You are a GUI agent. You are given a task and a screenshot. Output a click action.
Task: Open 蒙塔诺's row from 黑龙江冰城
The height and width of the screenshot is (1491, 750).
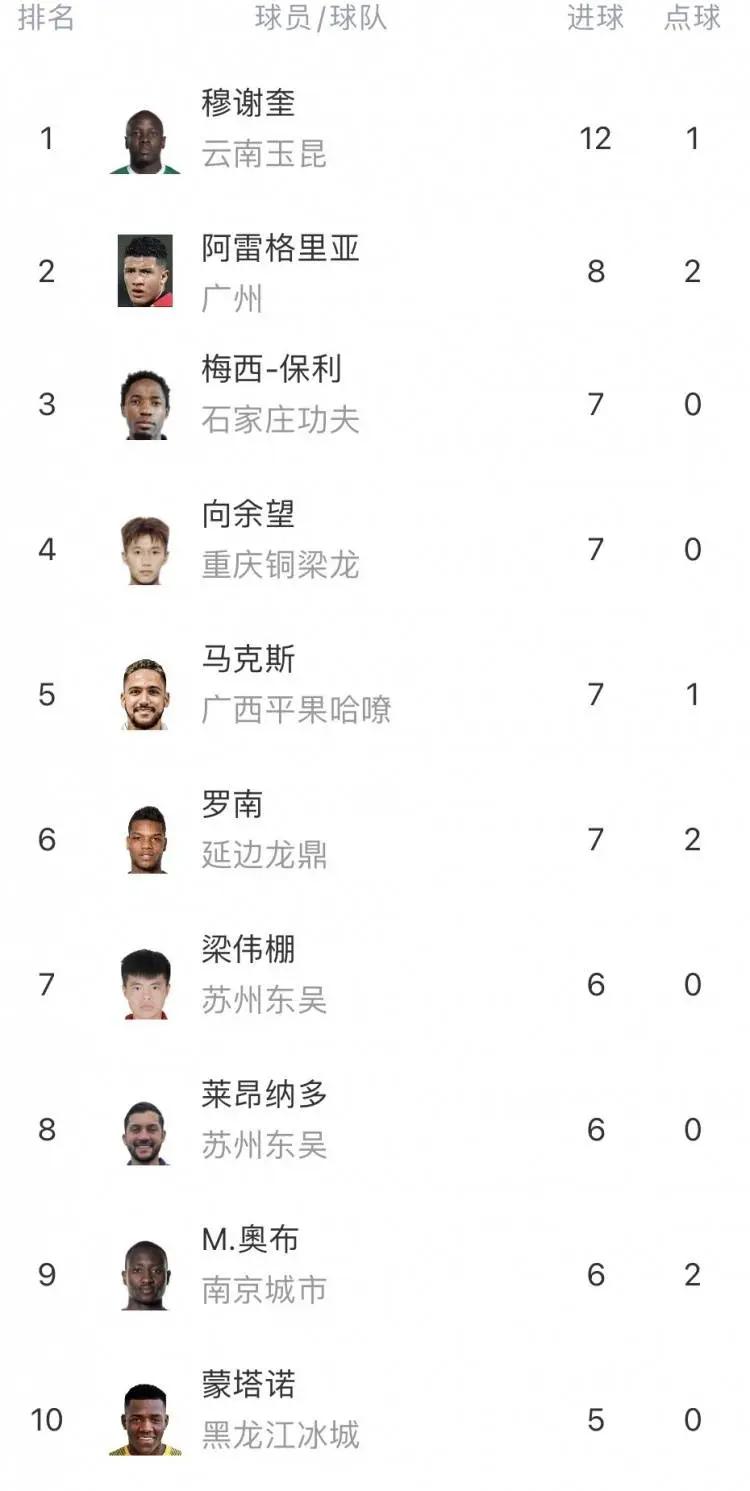tap(375, 1419)
